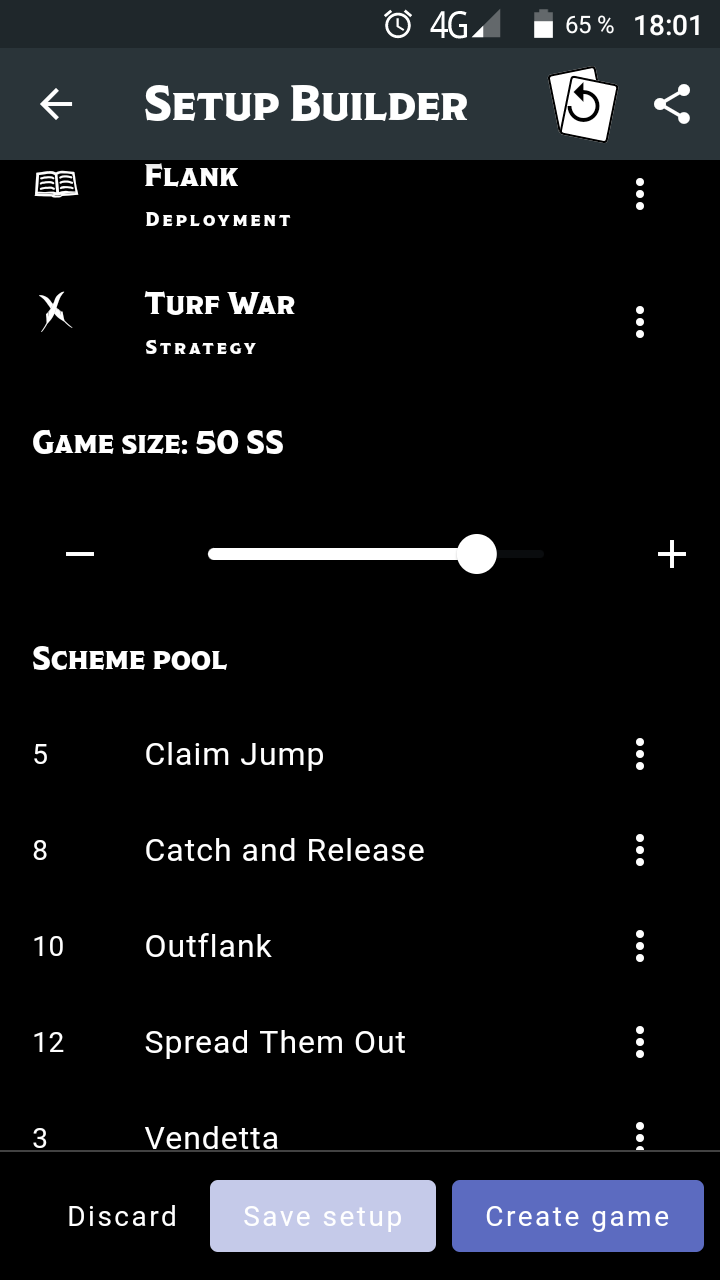Open options menu for Claim Jump
Viewport: 720px width, 1280px height.
coord(639,754)
